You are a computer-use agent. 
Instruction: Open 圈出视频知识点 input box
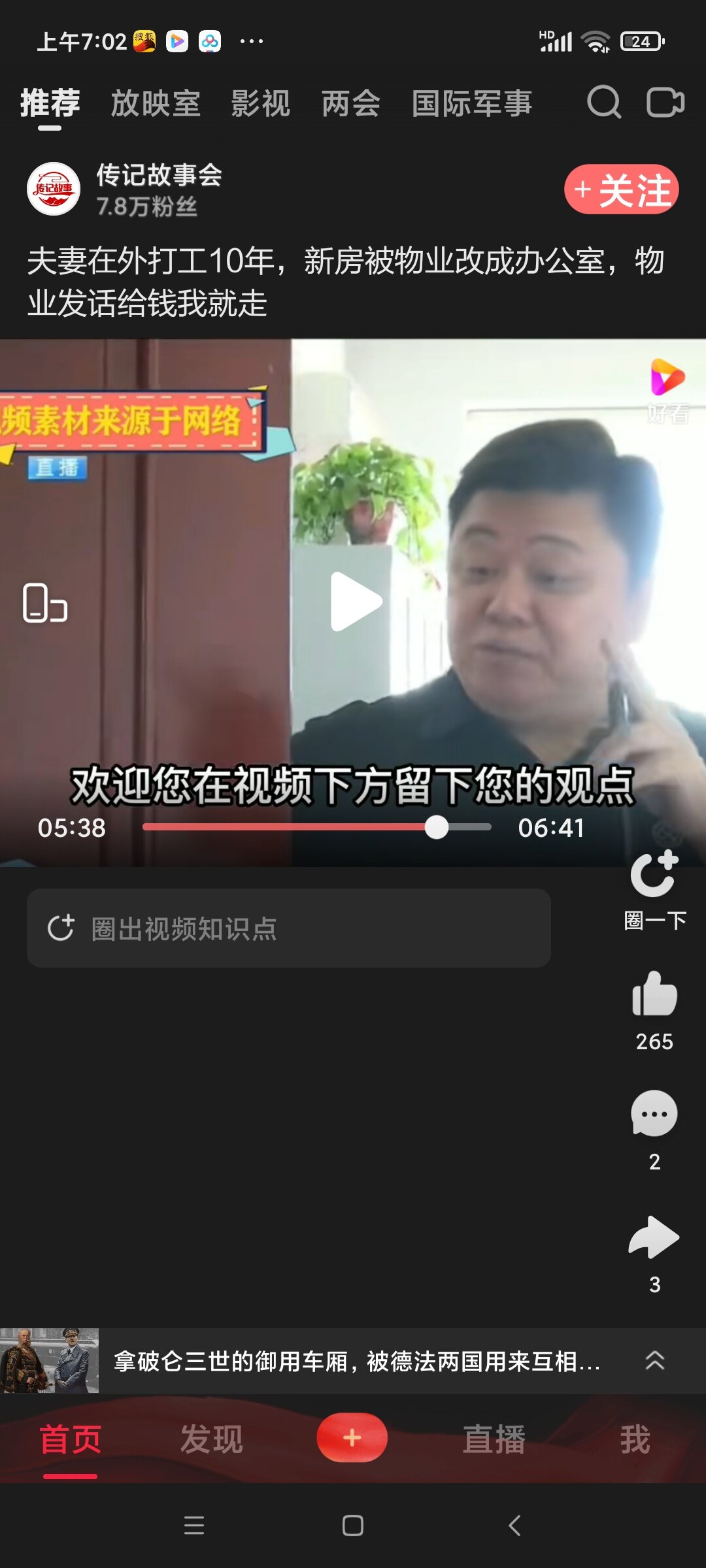coord(288,928)
